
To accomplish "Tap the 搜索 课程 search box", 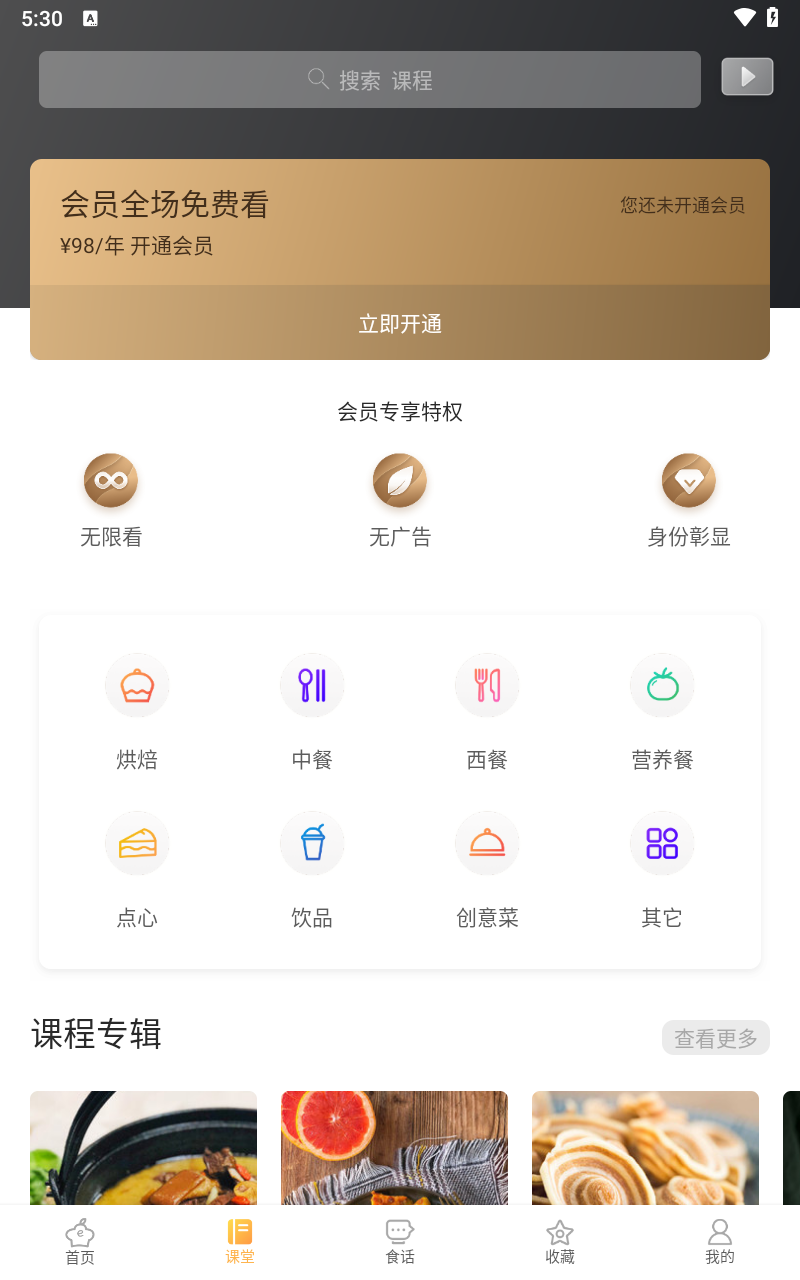I will (370, 80).
